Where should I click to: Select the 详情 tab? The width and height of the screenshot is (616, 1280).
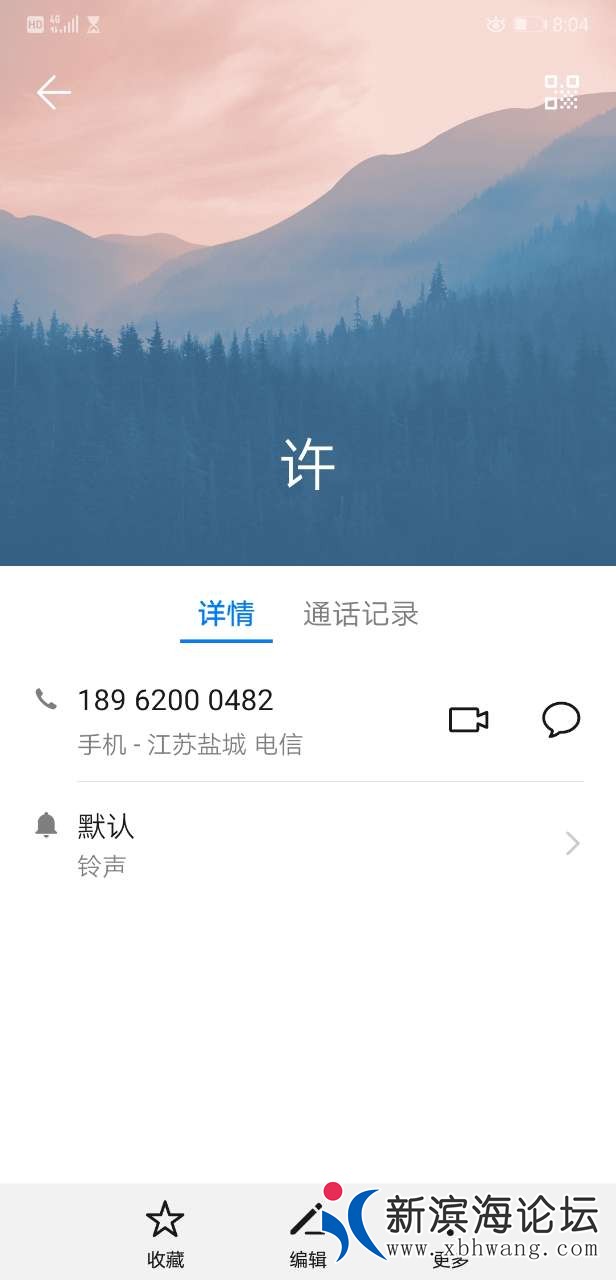226,614
